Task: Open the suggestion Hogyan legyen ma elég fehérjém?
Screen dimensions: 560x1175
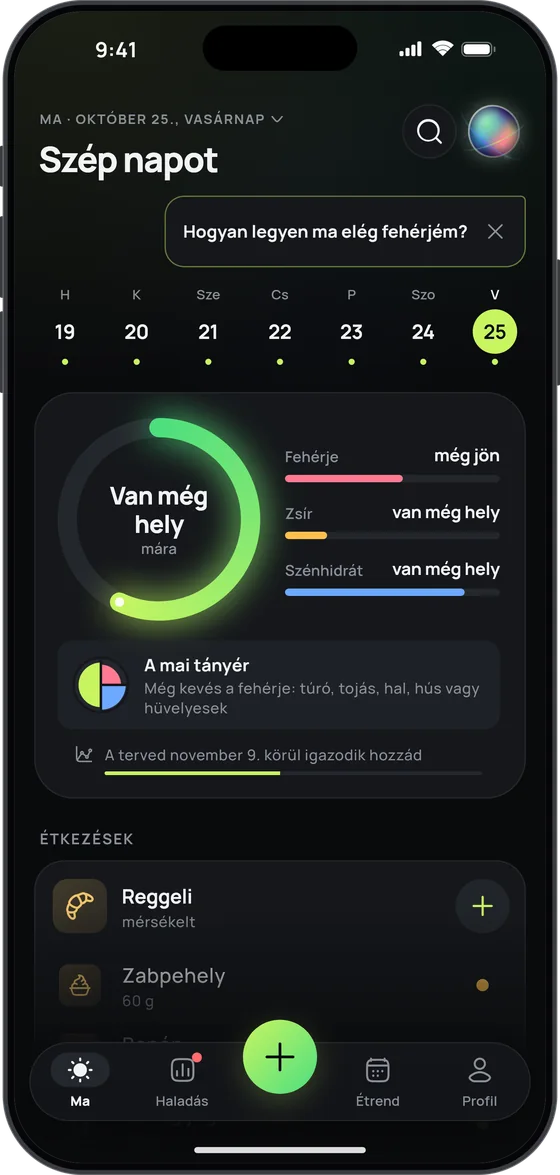Action: [x=325, y=232]
